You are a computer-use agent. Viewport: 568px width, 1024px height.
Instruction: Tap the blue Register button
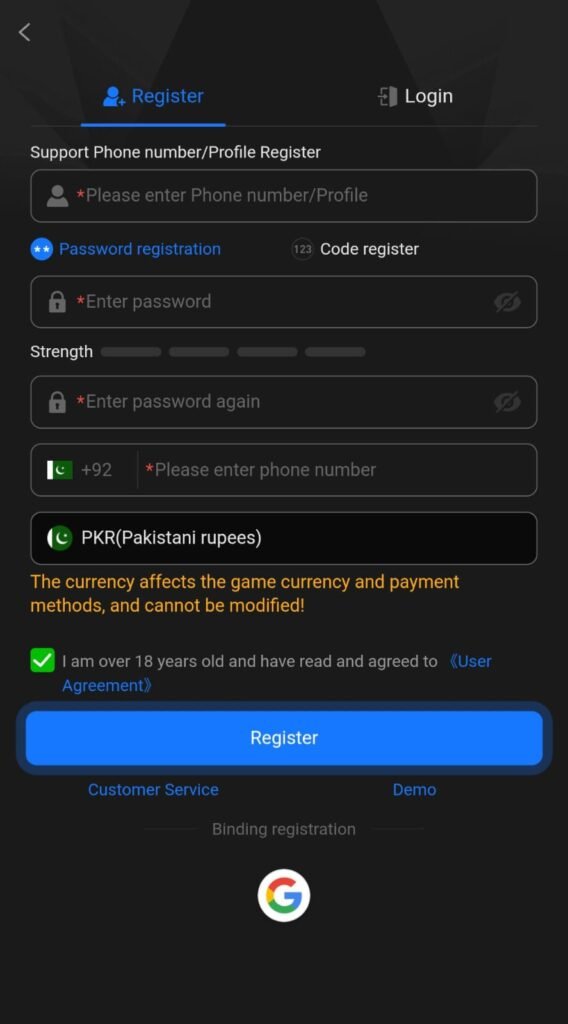tap(284, 737)
